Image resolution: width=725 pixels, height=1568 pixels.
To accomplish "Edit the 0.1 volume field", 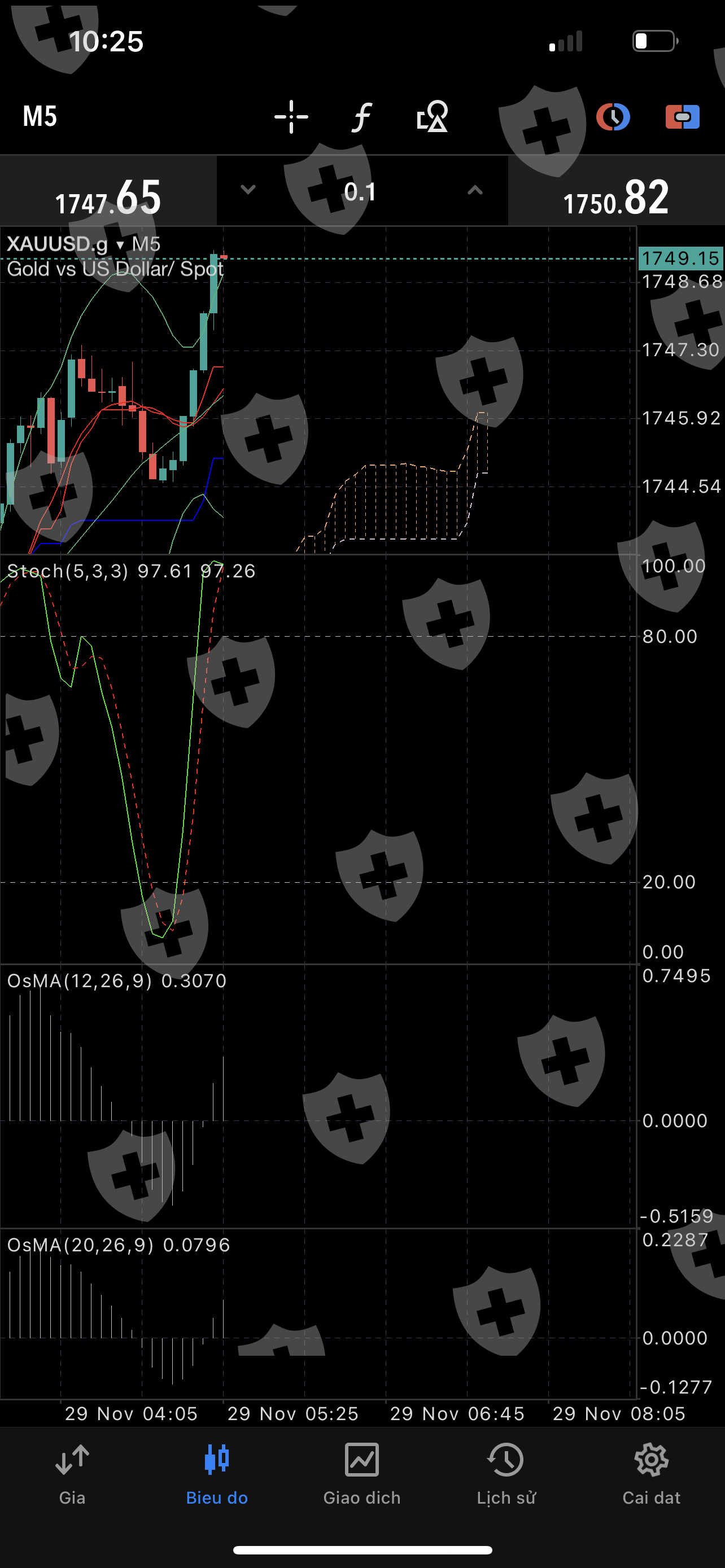I will [x=360, y=192].
